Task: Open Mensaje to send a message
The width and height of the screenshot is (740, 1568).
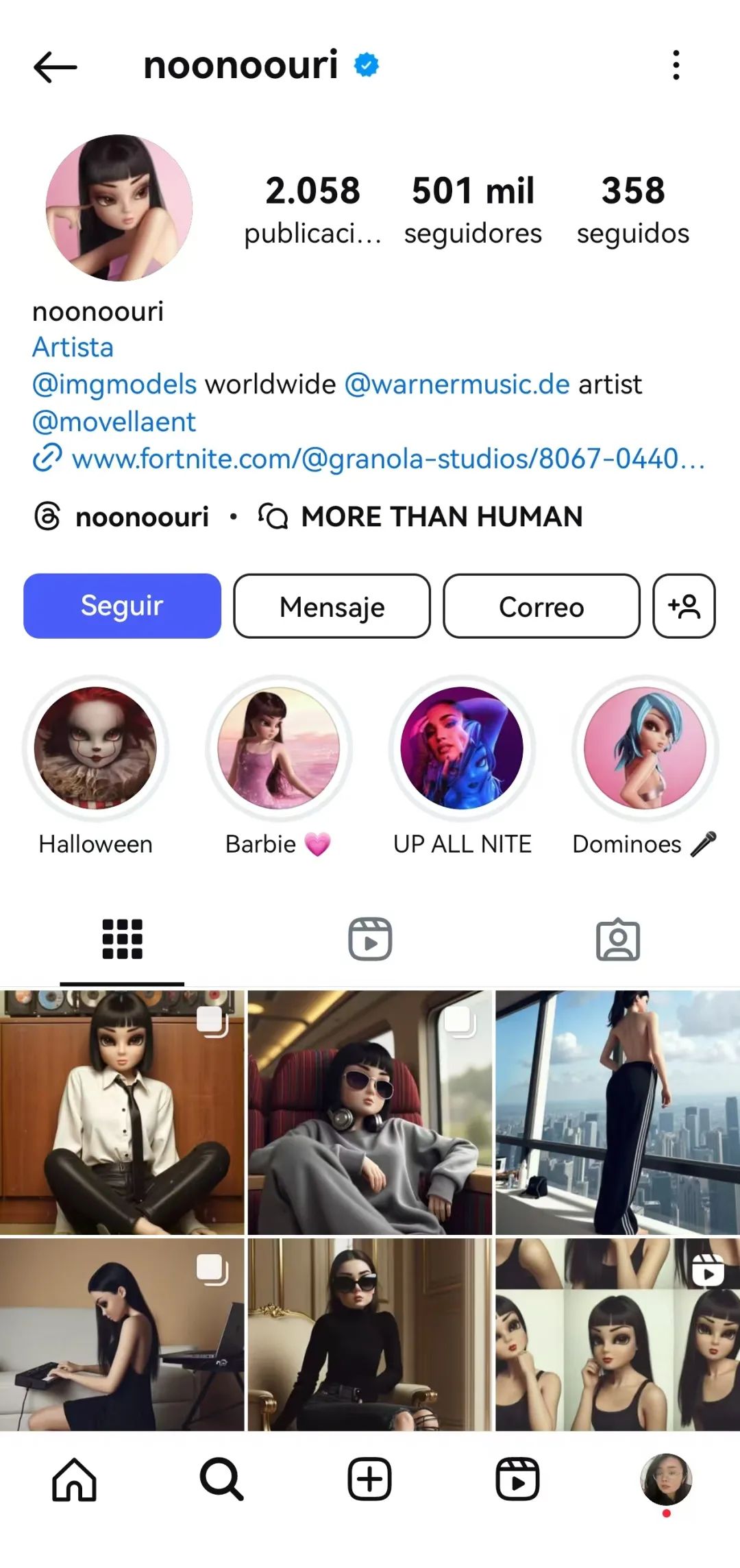Action: 332,607
